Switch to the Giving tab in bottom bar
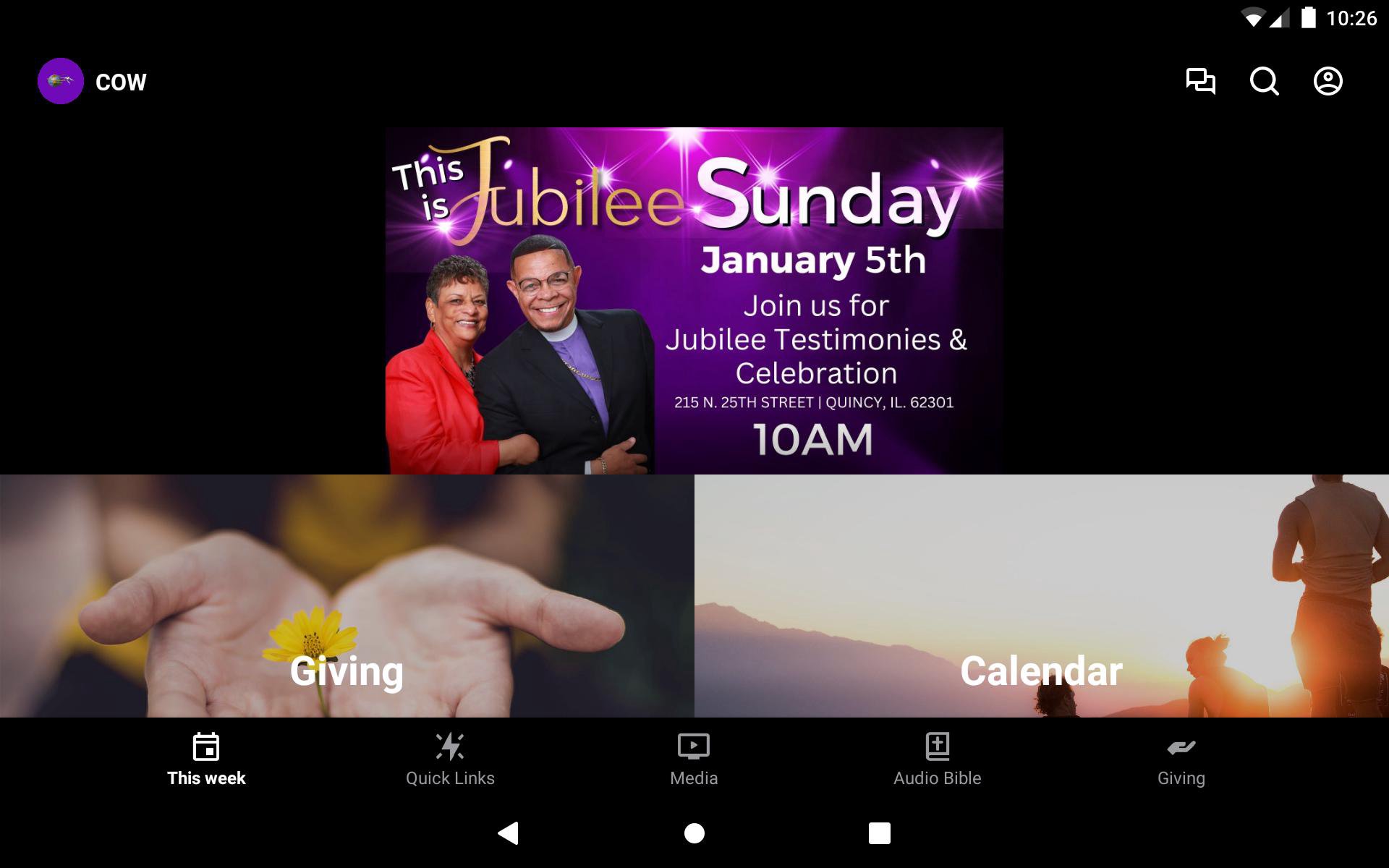Image resolution: width=1389 pixels, height=868 pixels. tap(1181, 759)
